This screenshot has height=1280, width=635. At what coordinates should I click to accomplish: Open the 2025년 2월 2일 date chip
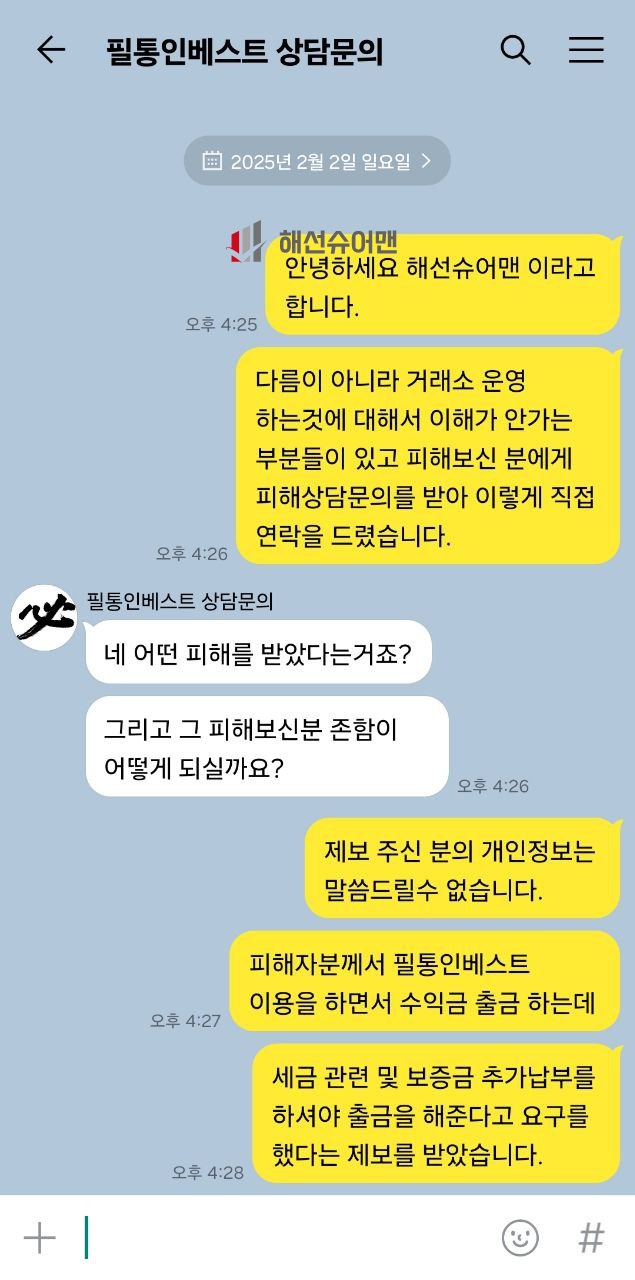tap(317, 161)
